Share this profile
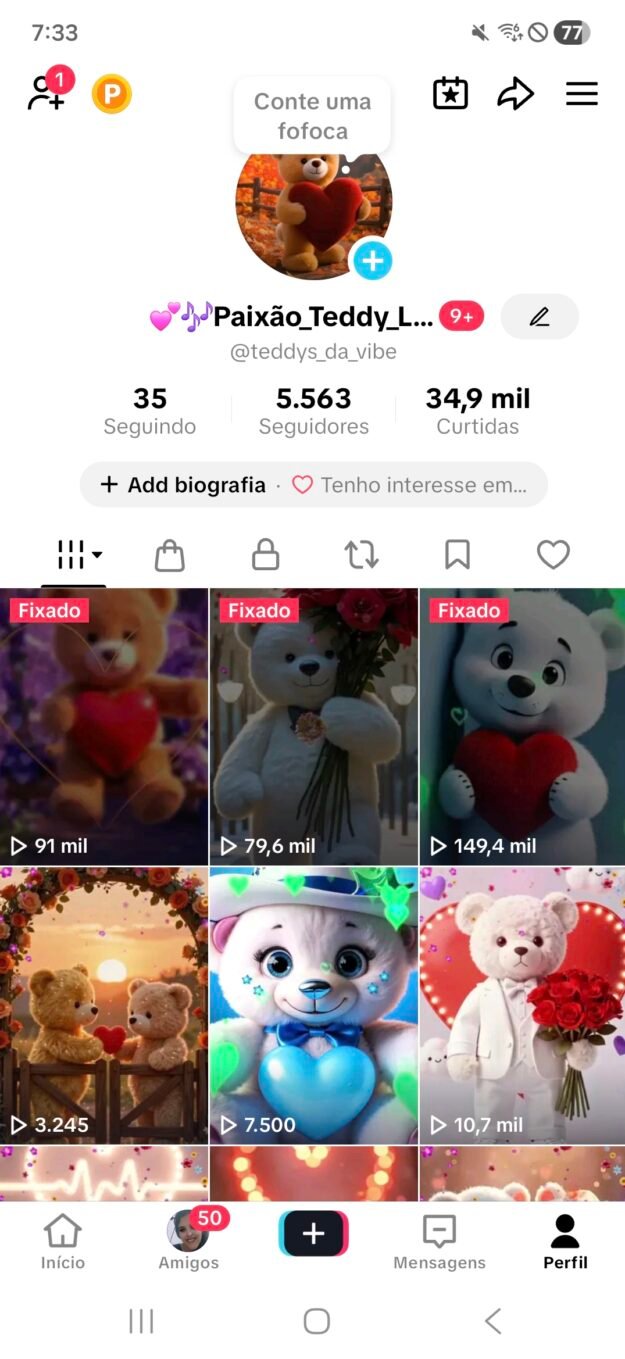Viewport: 625px width, 1359px height. click(x=515, y=94)
